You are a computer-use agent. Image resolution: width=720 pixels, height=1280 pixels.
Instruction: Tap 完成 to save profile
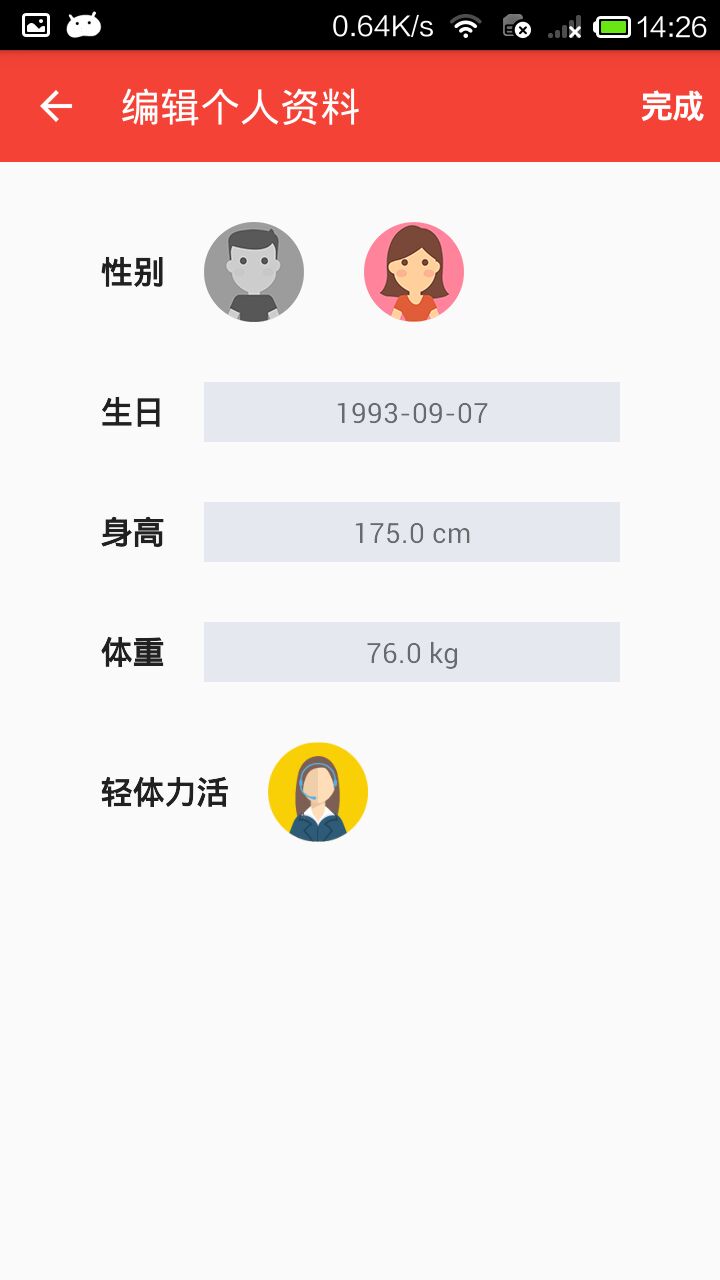(x=672, y=106)
